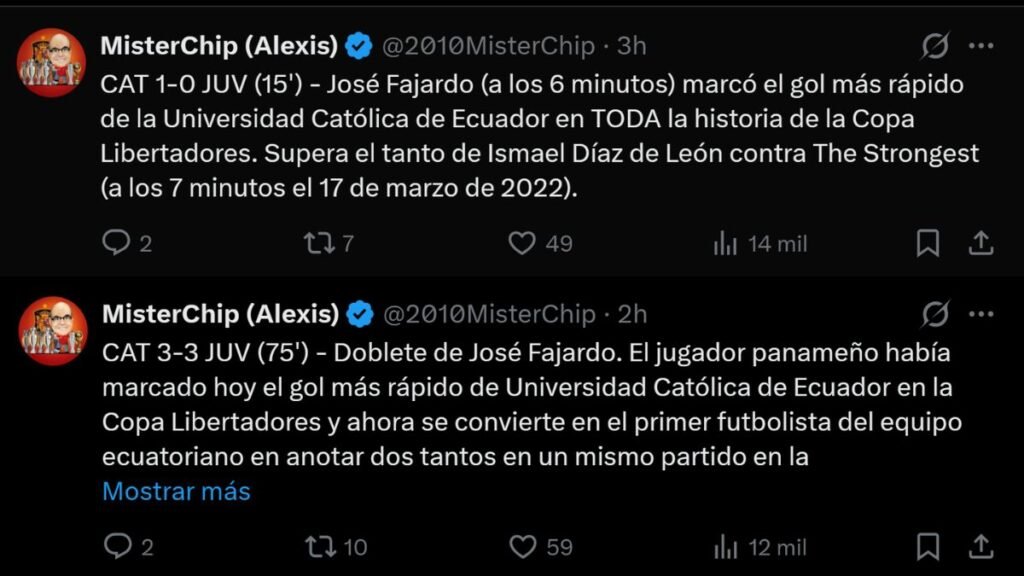Tap the Grok icon on CAT 1-0 JUV tweet
The height and width of the screenshot is (576, 1024).
tap(934, 46)
